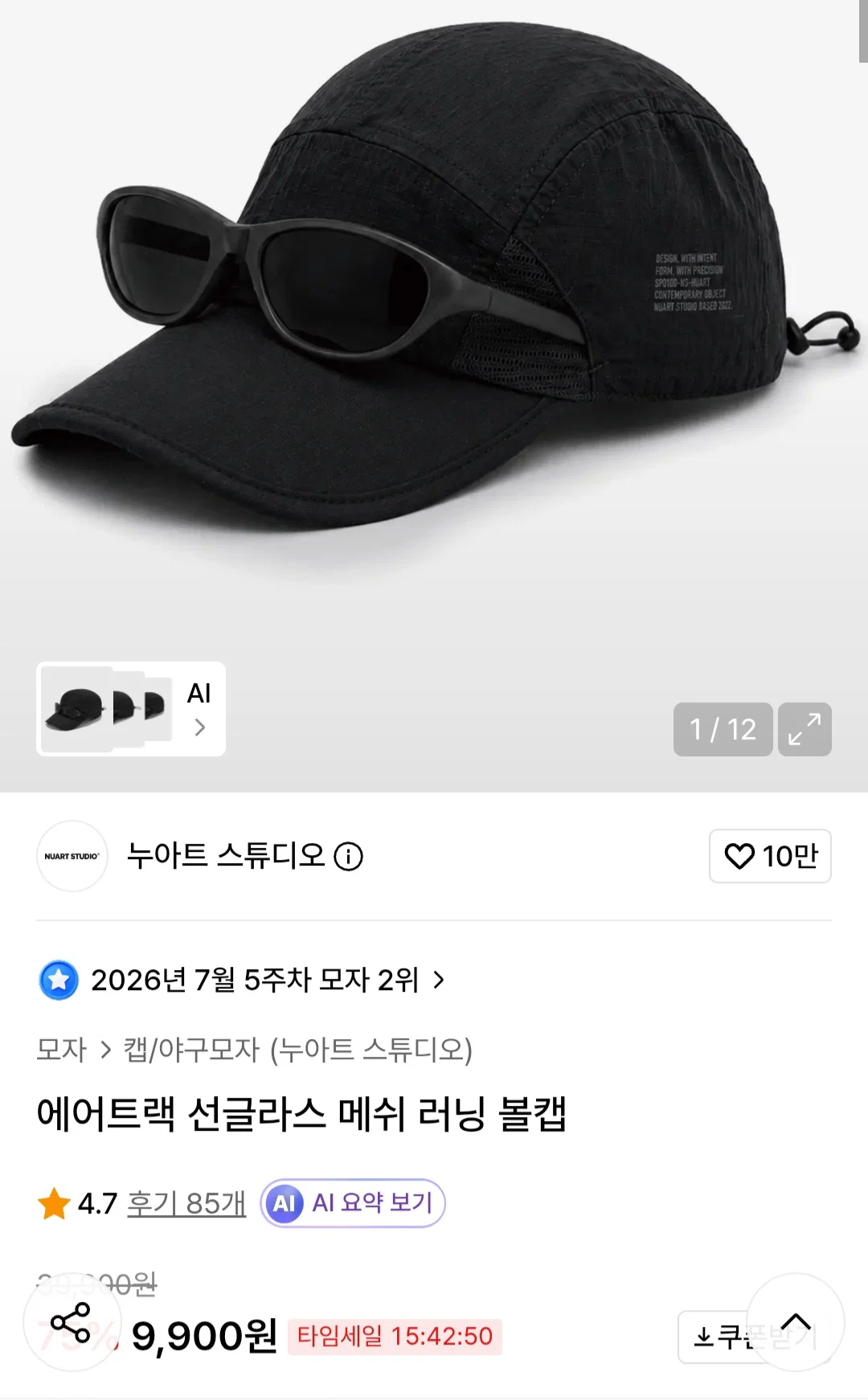The image size is (868, 1400).
Task: Open the main cap product image
Action: (434, 321)
